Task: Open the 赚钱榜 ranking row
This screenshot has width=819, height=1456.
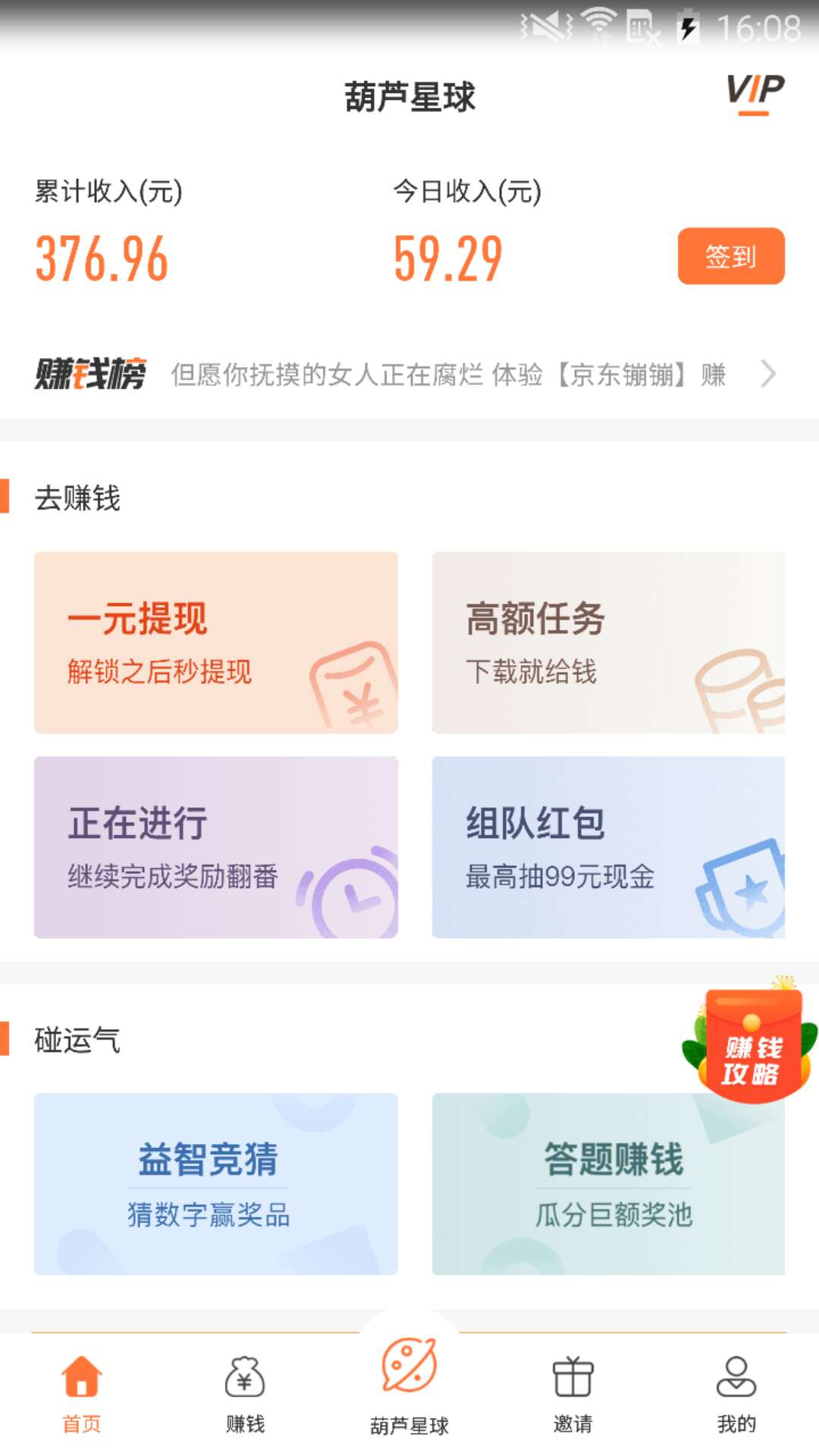Action: 408,374
